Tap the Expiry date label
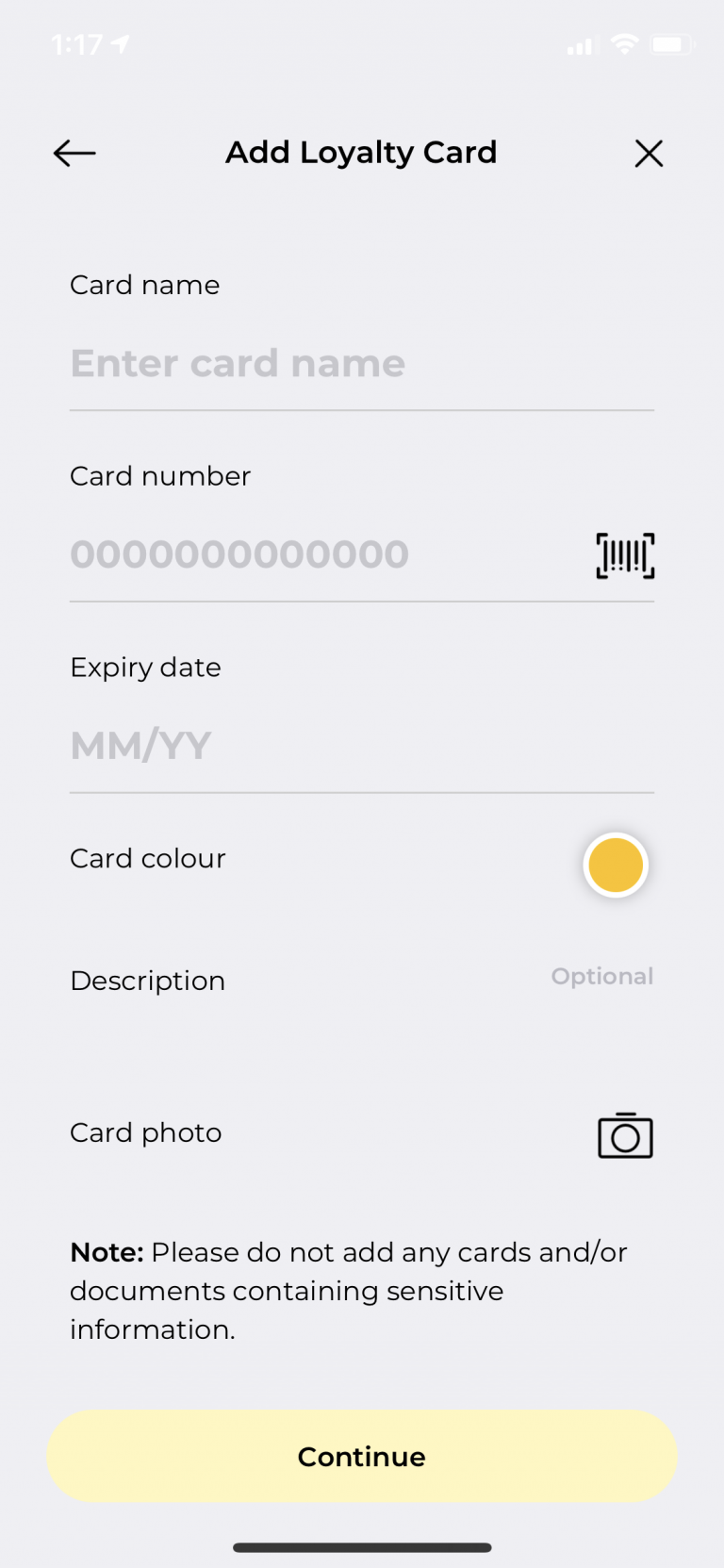The image size is (724, 1568). [145, 668]
